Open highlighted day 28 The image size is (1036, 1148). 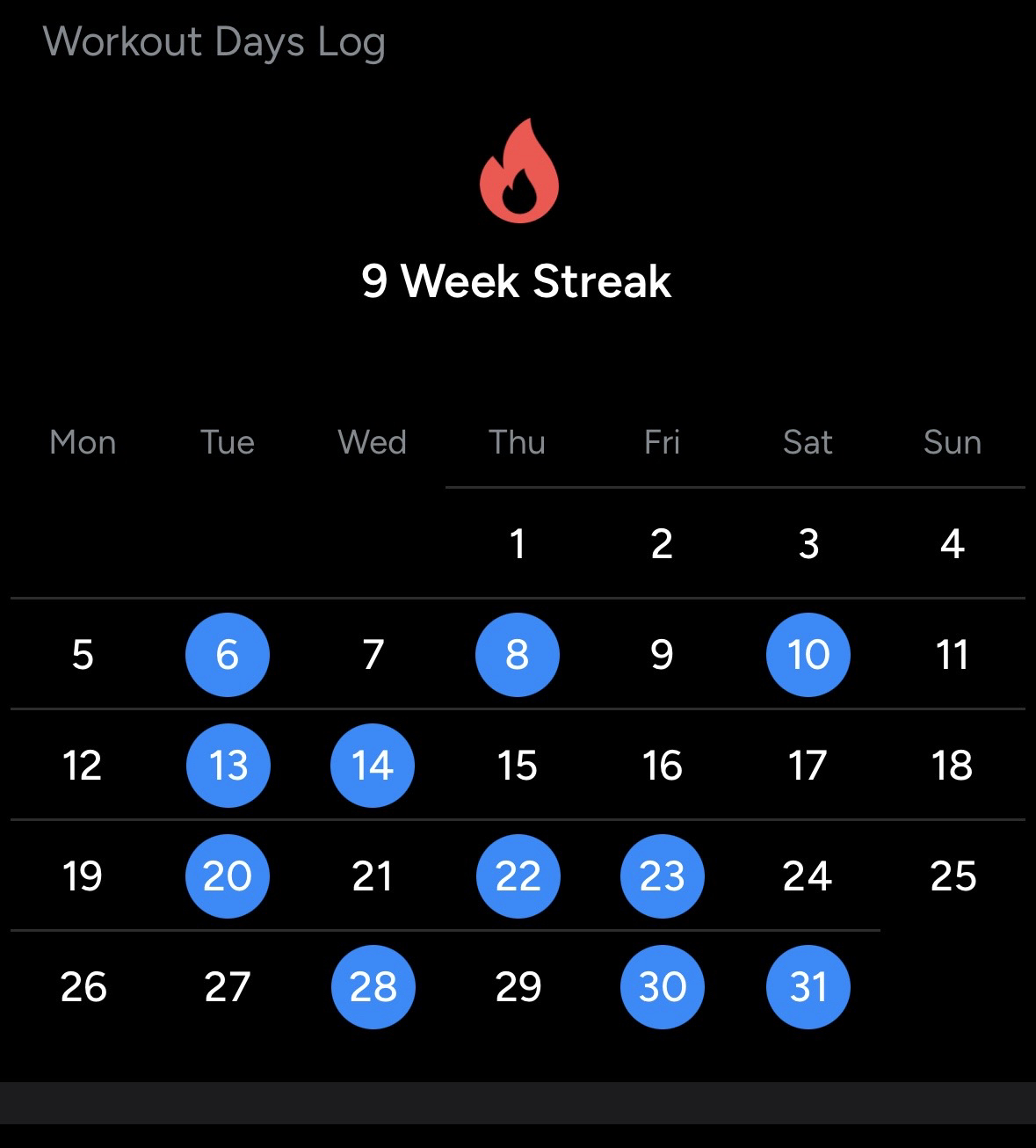pos(373,987)
